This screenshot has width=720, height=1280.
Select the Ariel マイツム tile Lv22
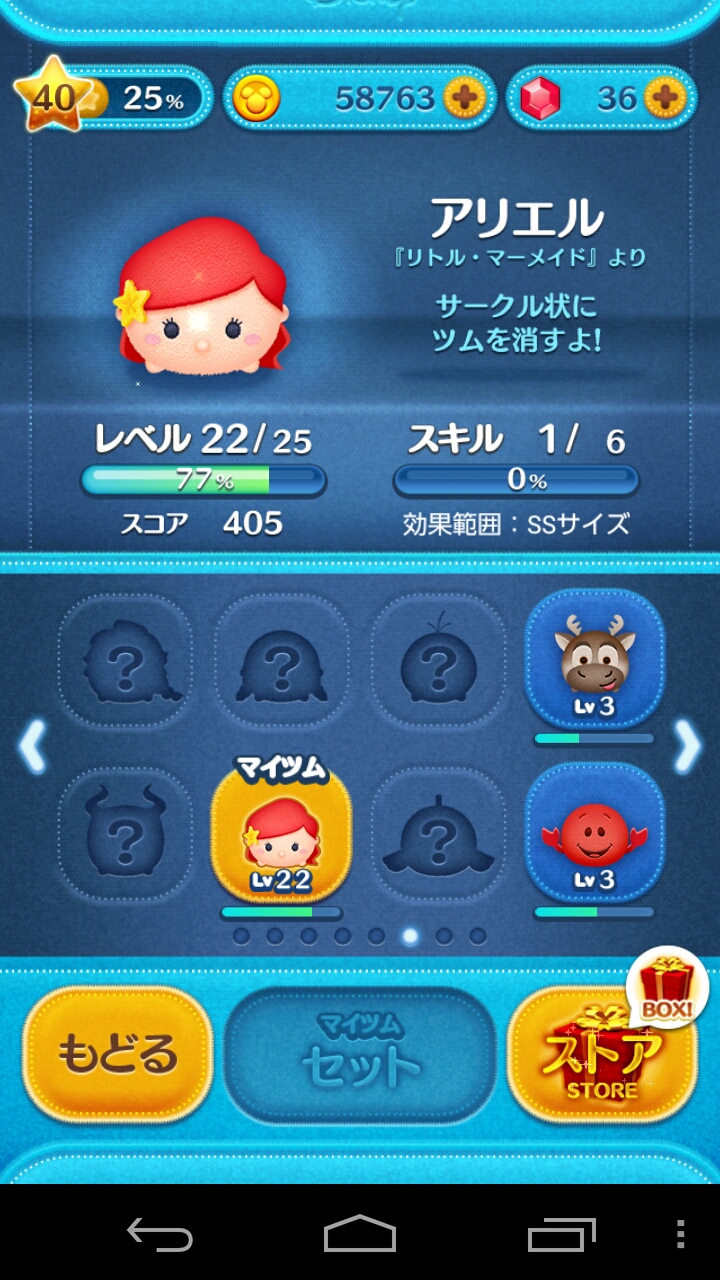point(281,833)
